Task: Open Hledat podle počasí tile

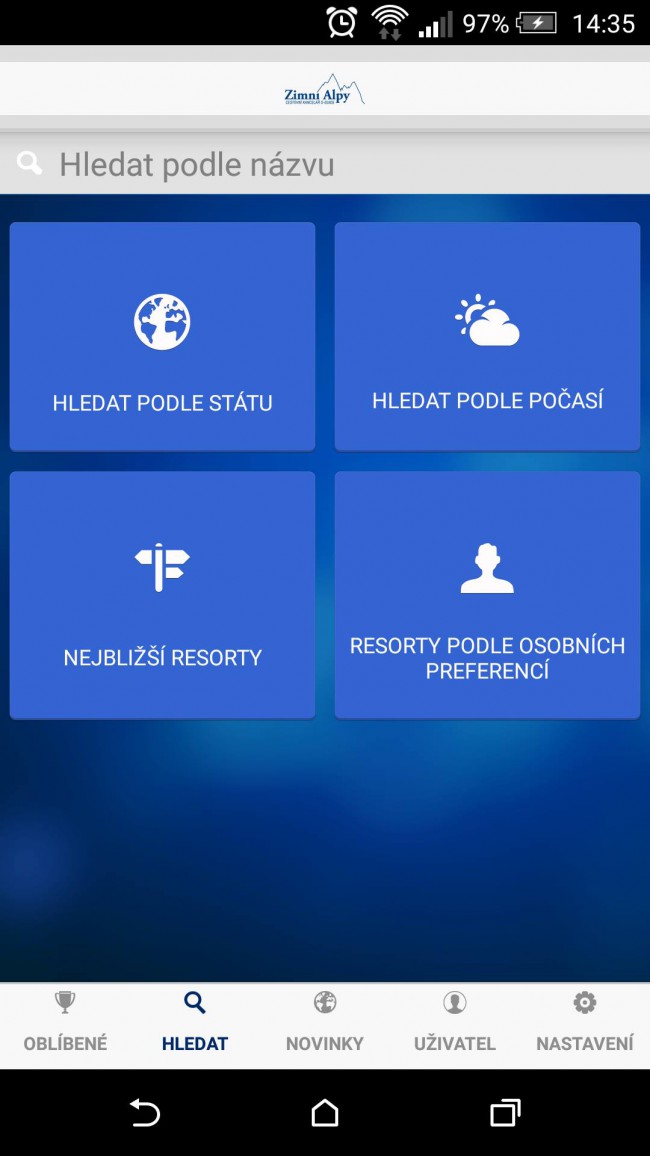Action: pyautogui.click(x=487, y=336)
